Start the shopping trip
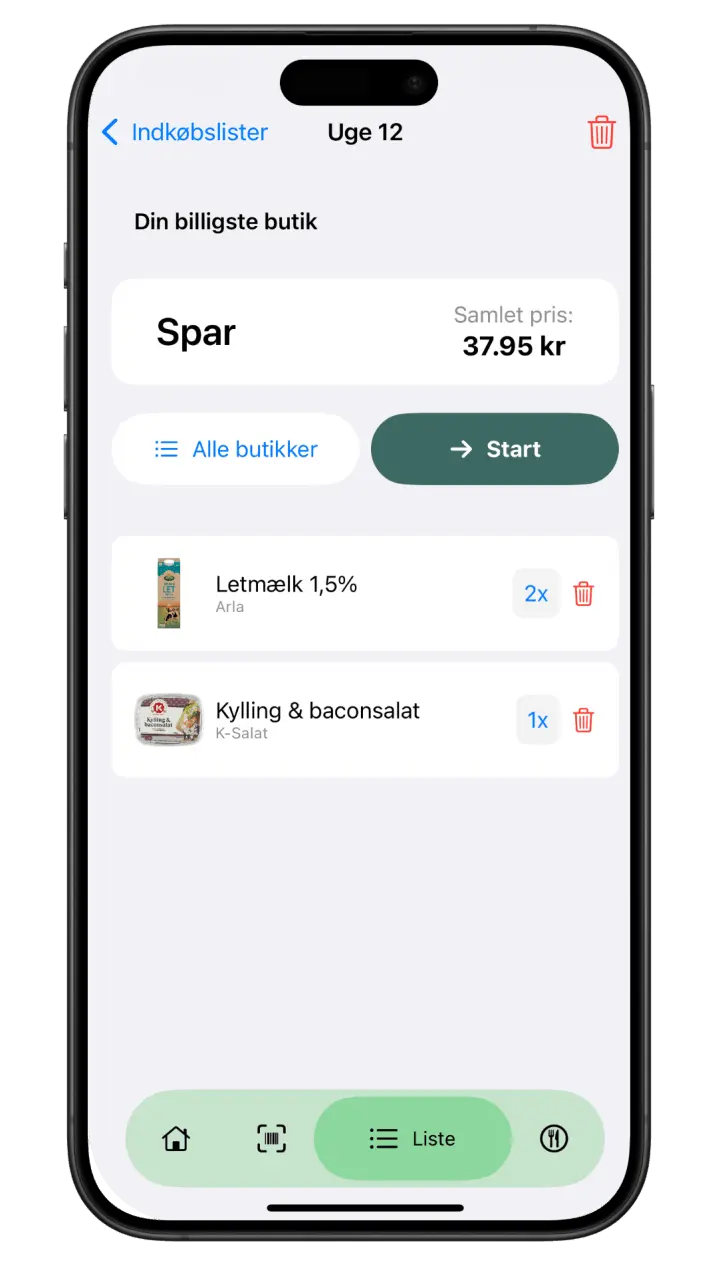 [x=495, y=449]
